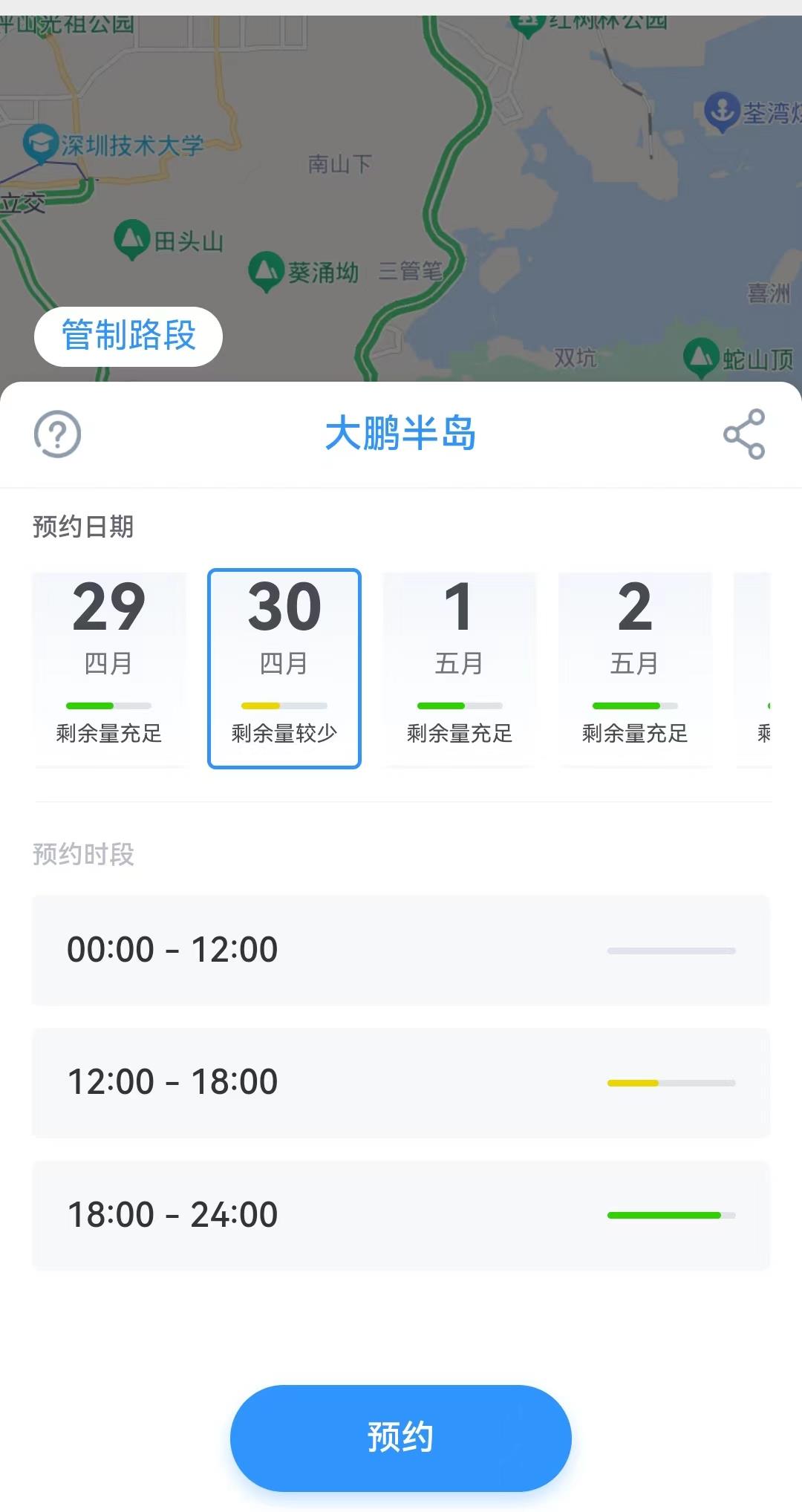The width and height of the screenshot is (802, 1512).
Task: Tap the 蛇山顶 mountain marker
Action: coord(701,356)
